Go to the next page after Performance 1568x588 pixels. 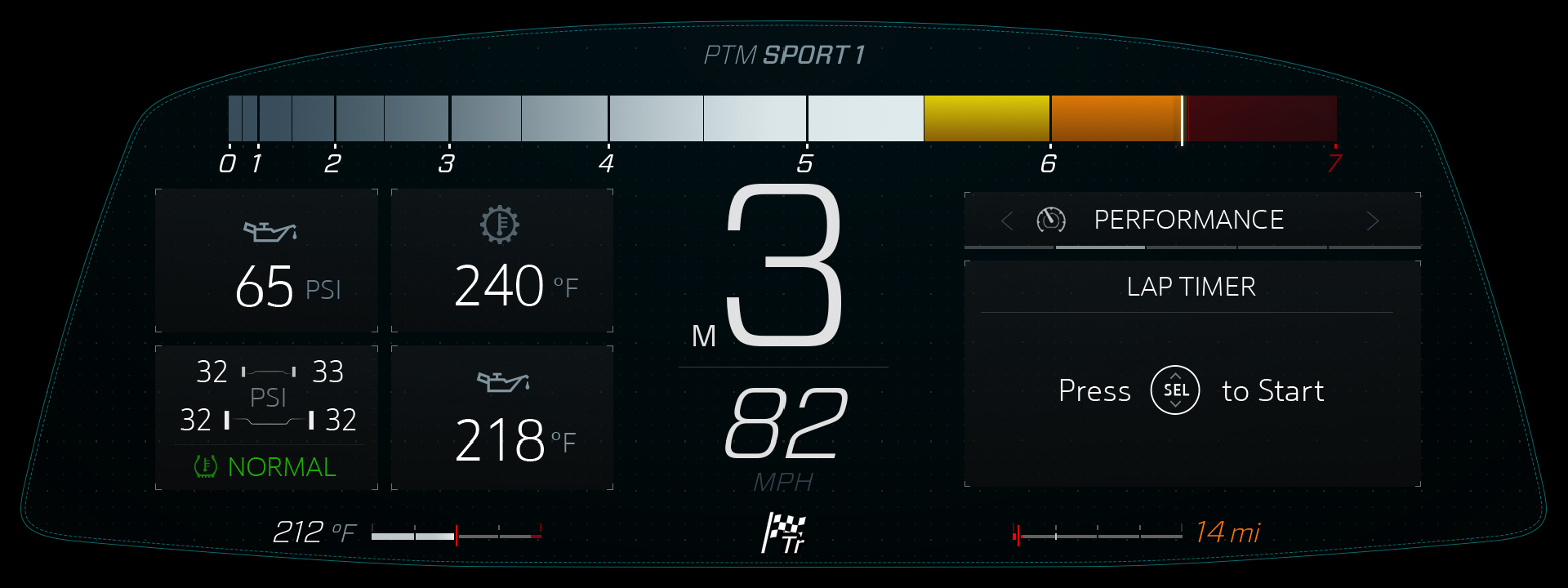pos(1373,220)
